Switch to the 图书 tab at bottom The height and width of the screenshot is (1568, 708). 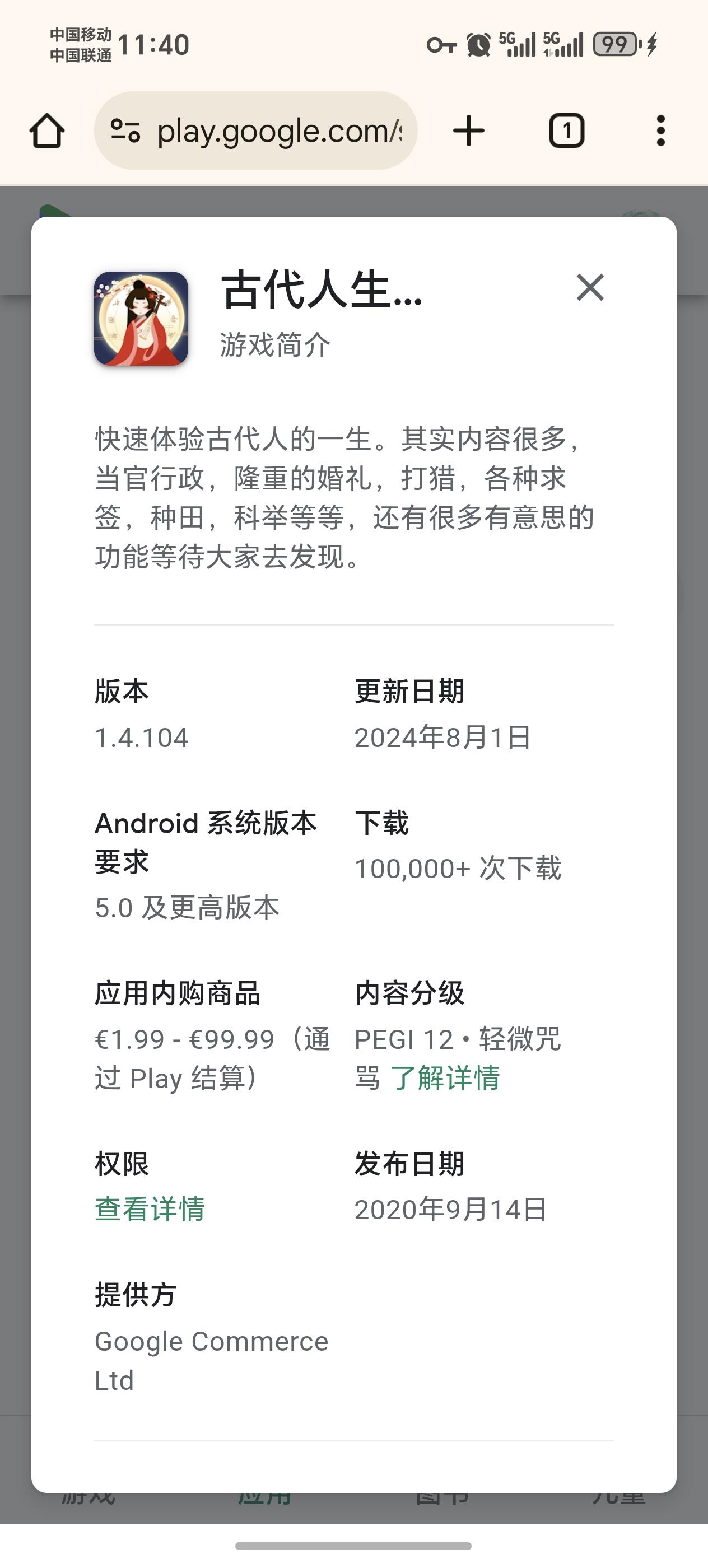click(442, 1497)
